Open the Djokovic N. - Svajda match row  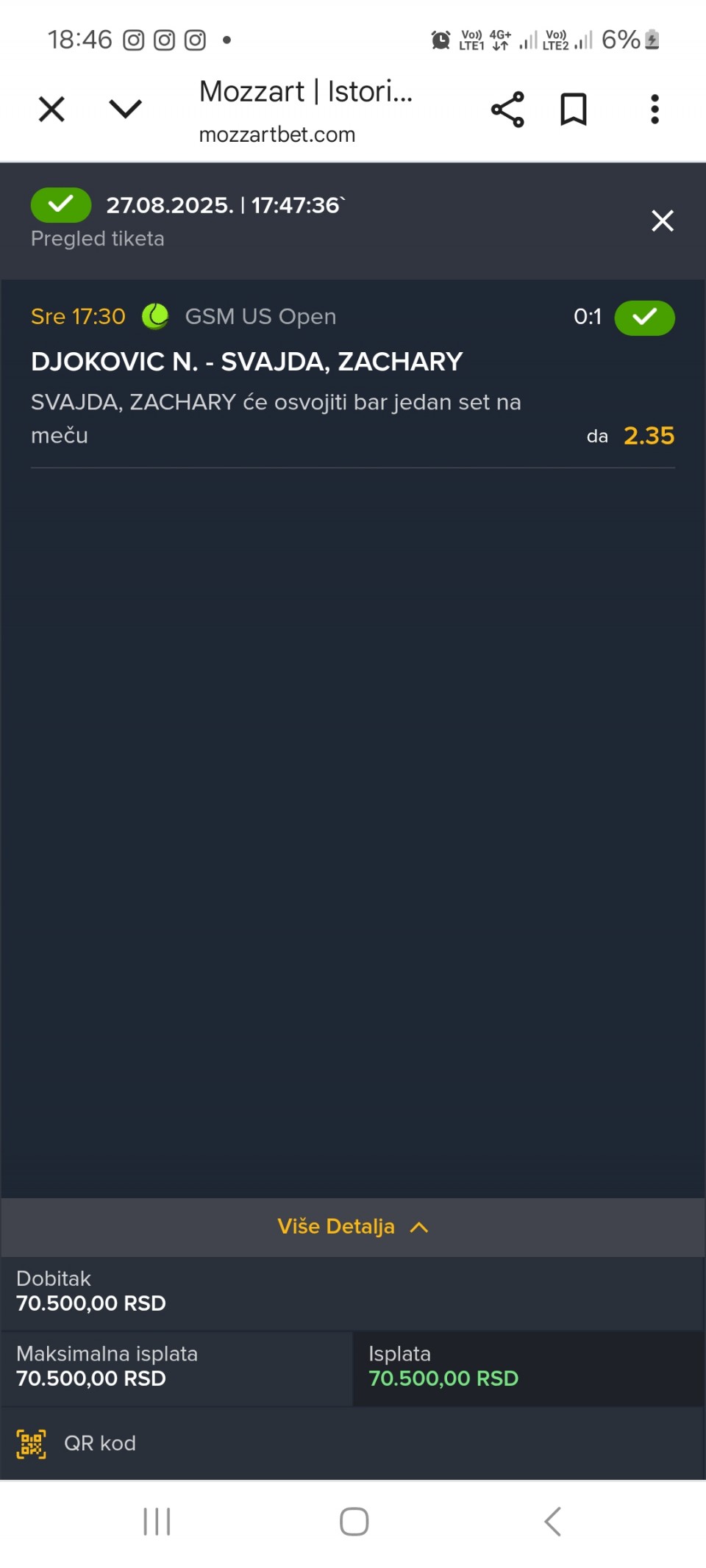pos(353,375)
